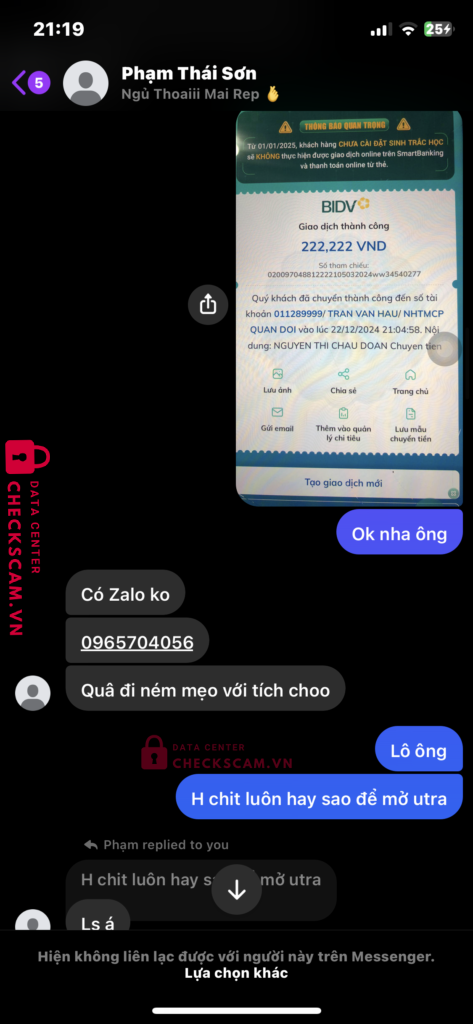Open the replied message 'H chit luôn hay sao'
Viewport: 473px width, 1024px height.
201,880
